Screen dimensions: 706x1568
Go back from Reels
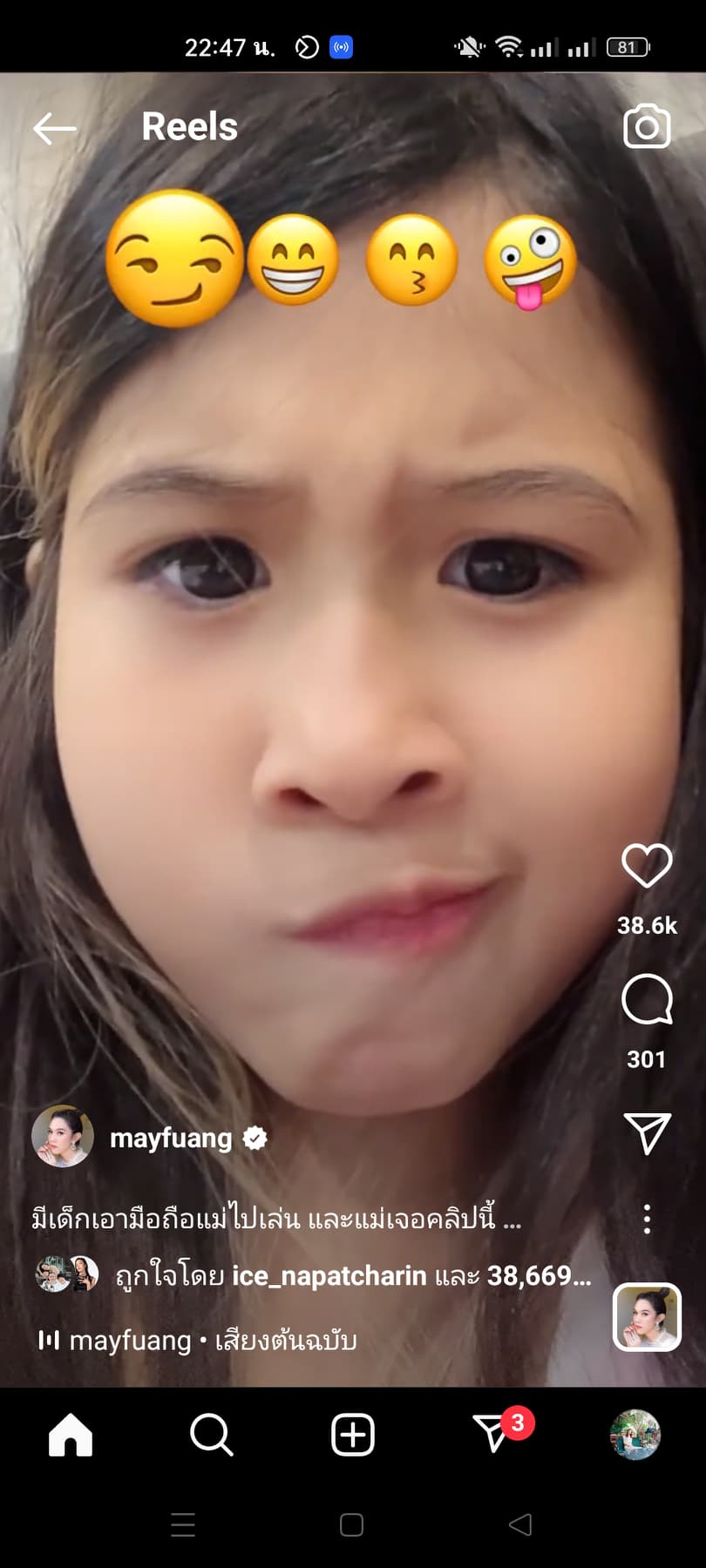(x=54, y=129)
